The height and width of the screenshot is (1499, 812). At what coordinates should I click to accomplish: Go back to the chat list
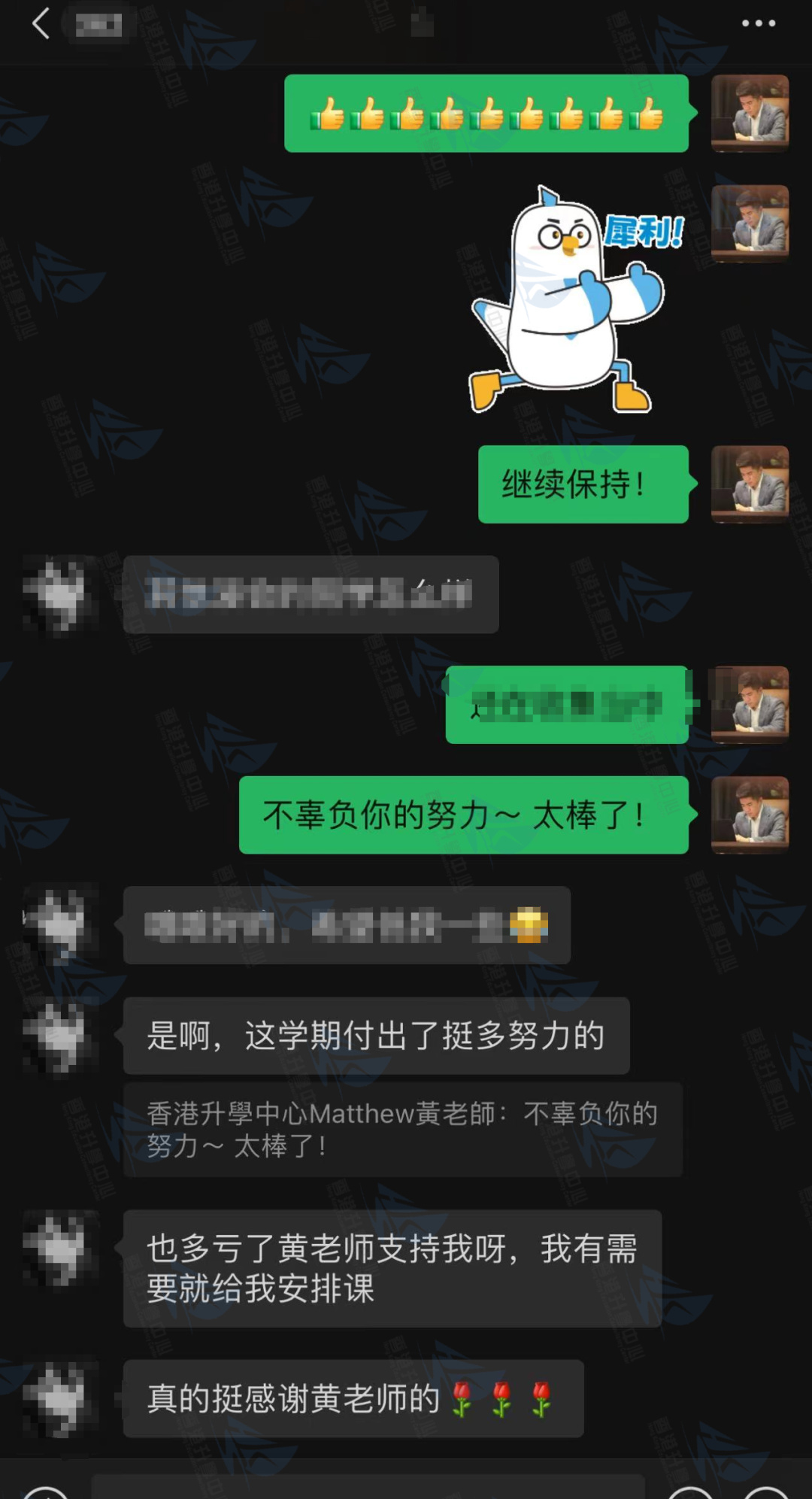coord(41,23)
